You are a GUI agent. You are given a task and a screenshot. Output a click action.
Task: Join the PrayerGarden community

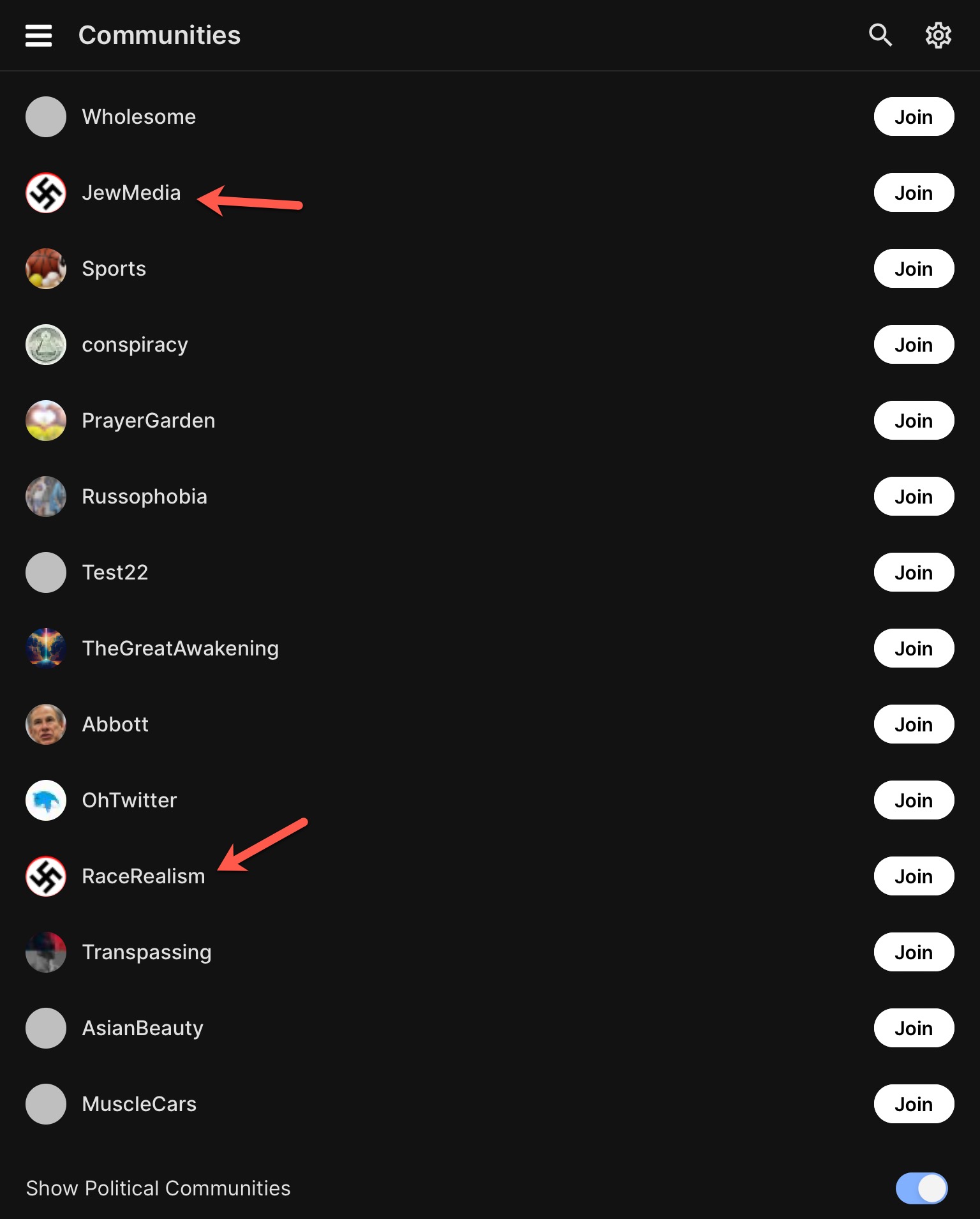[x=913, y=421]
